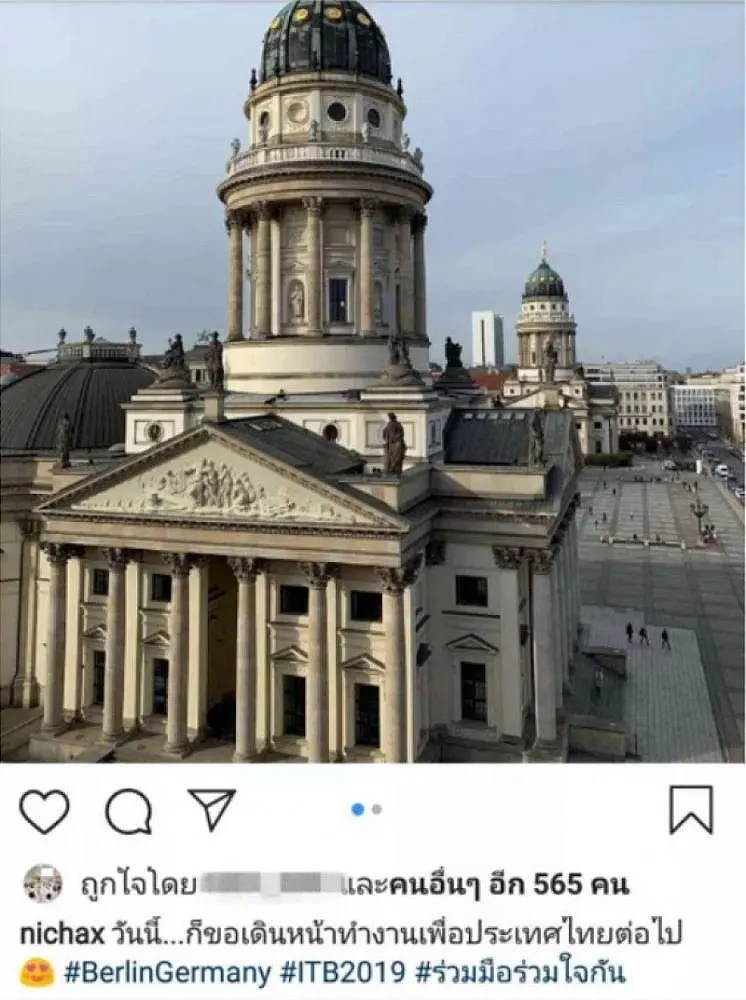Open nichax profile from caption
Screen dimensions: 746x1000
(62, 934)
